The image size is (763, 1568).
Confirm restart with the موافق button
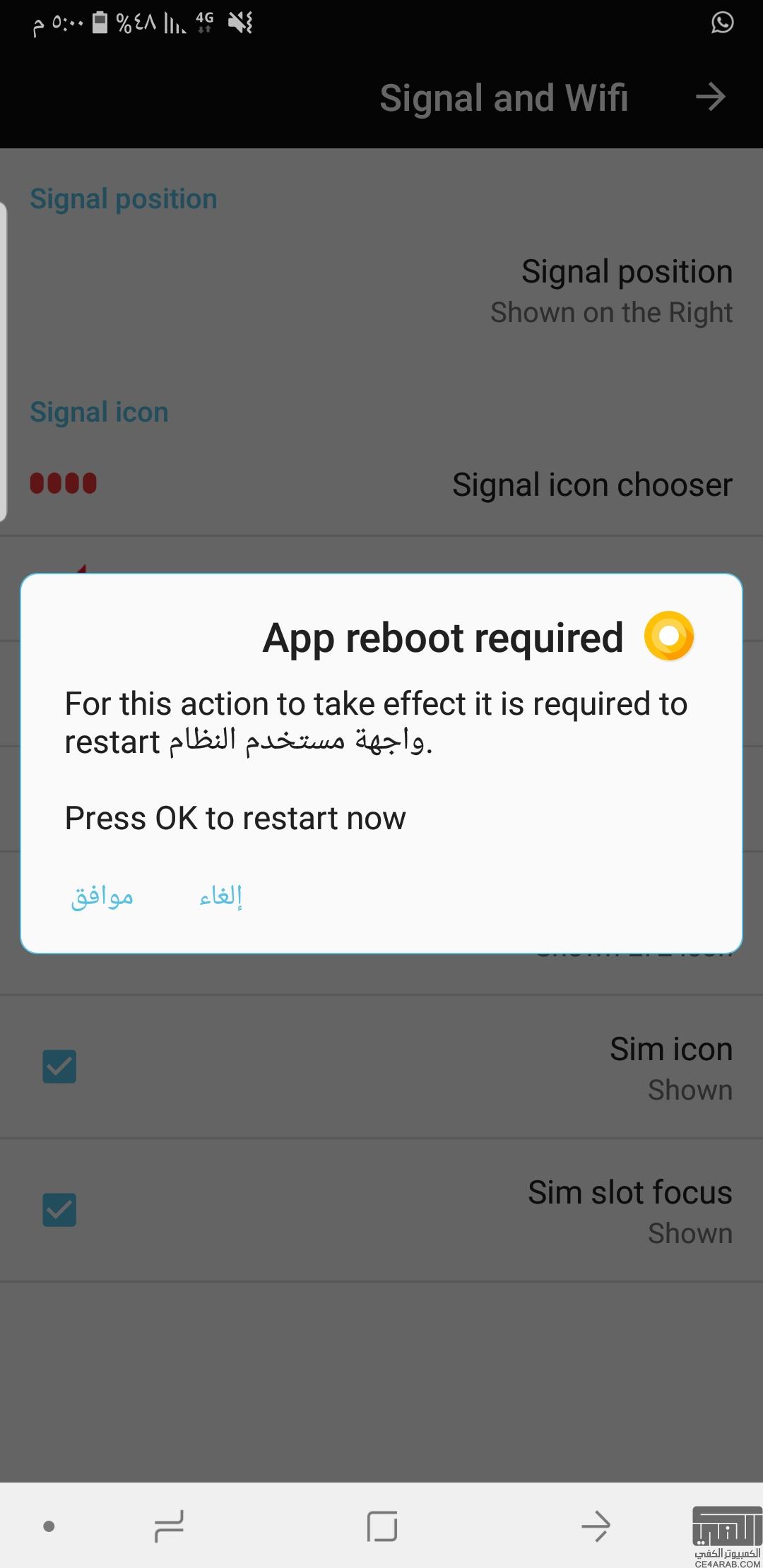[102, 896]
